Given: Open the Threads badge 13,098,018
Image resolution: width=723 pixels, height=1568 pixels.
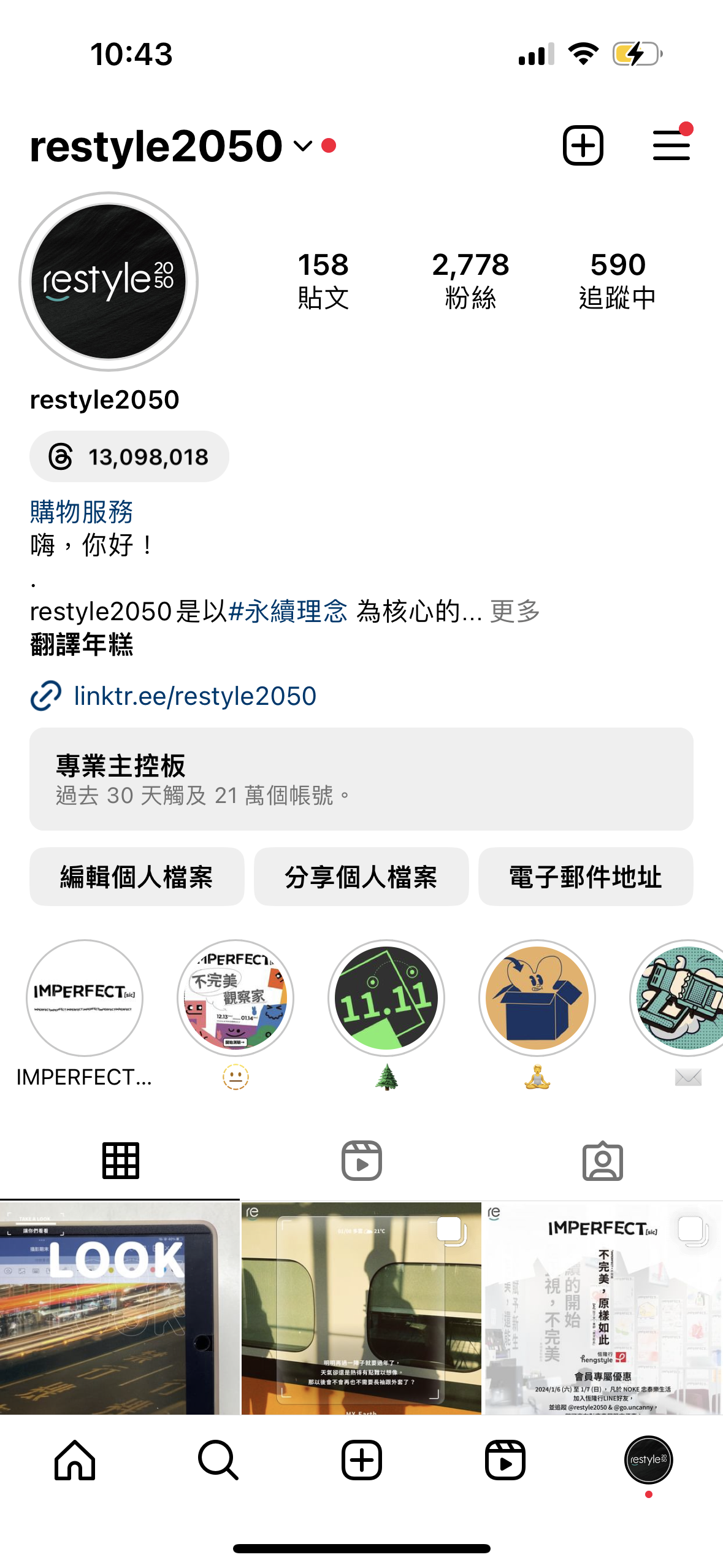Looking at the screenshot, I should pyautogui.click(x=129, y=456).
